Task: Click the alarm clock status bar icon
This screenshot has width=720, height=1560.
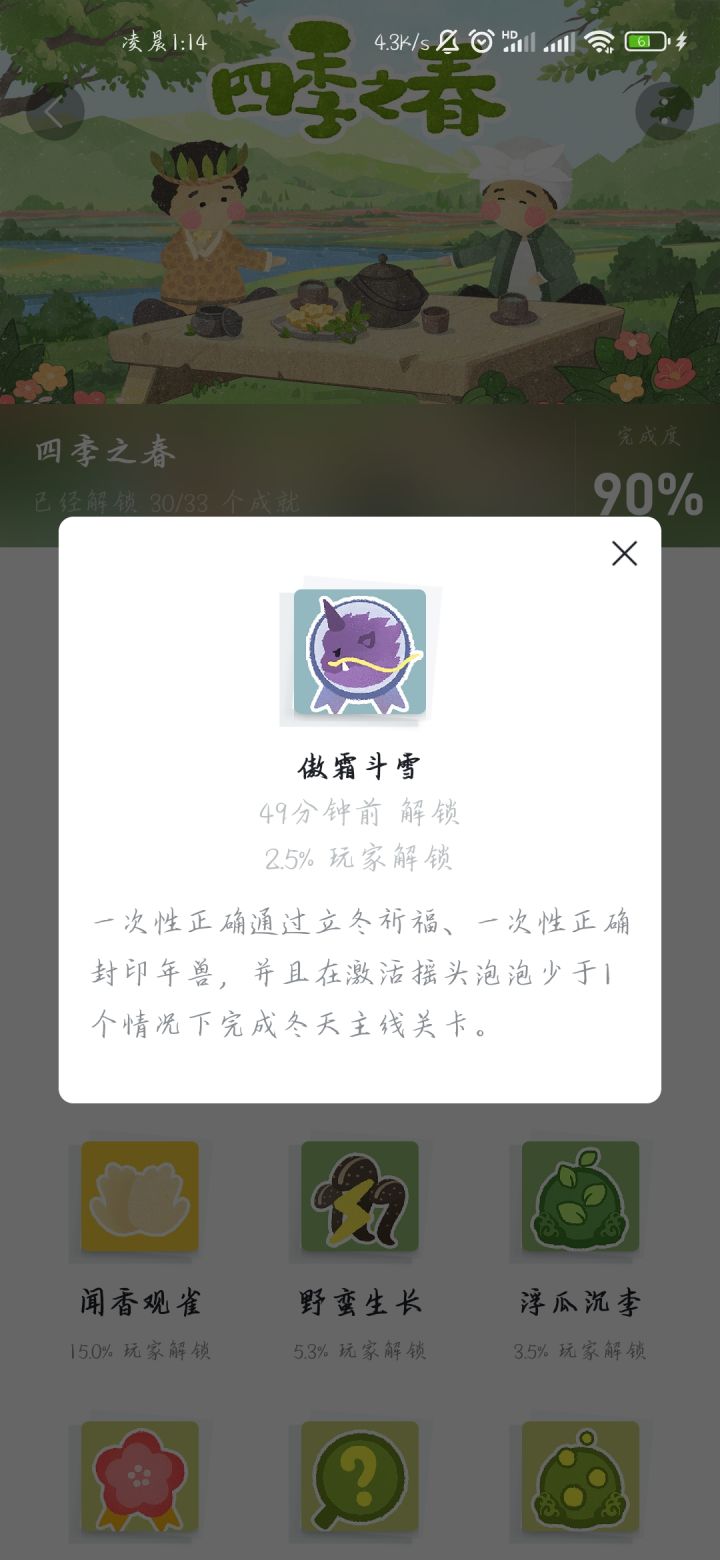Action: (483, 40)
